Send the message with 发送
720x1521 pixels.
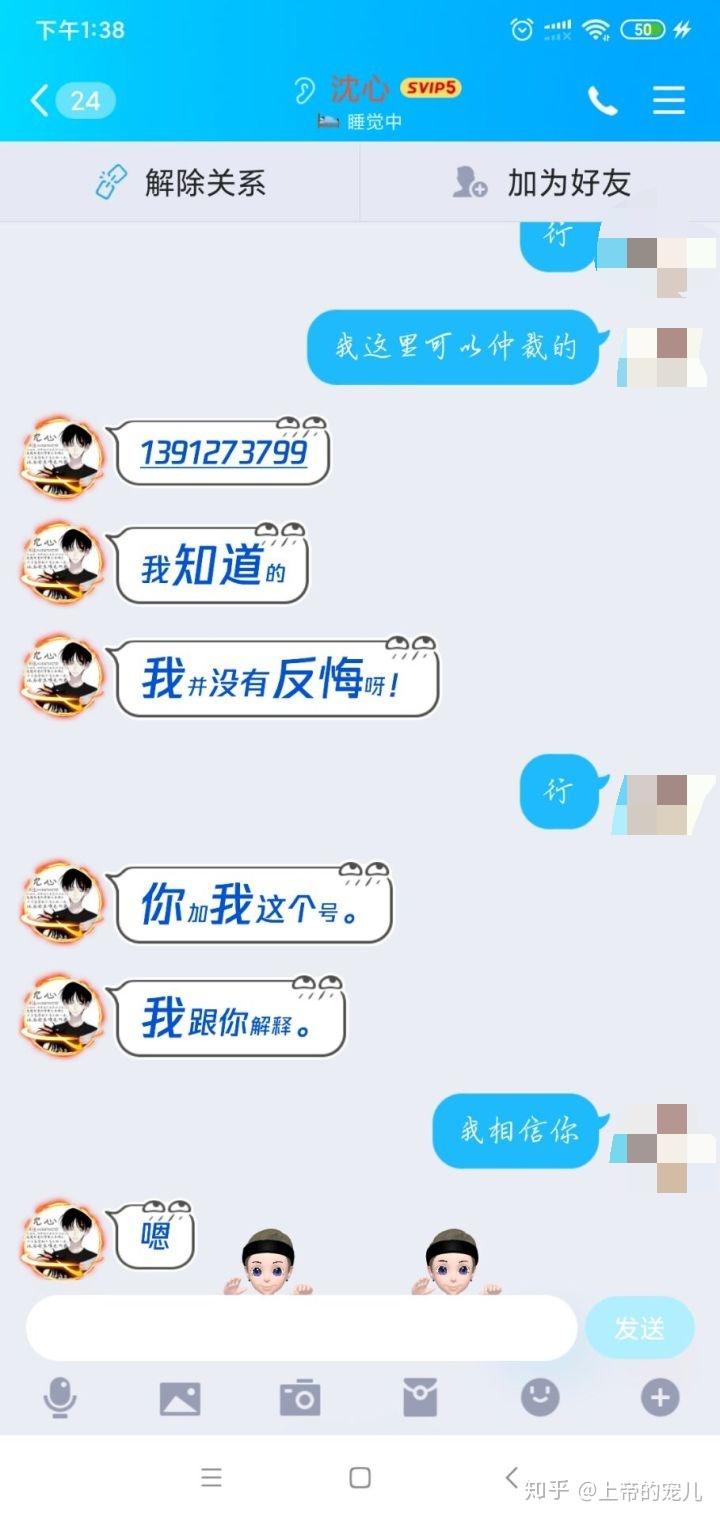pyautogui.click(x=639, y=1328)
